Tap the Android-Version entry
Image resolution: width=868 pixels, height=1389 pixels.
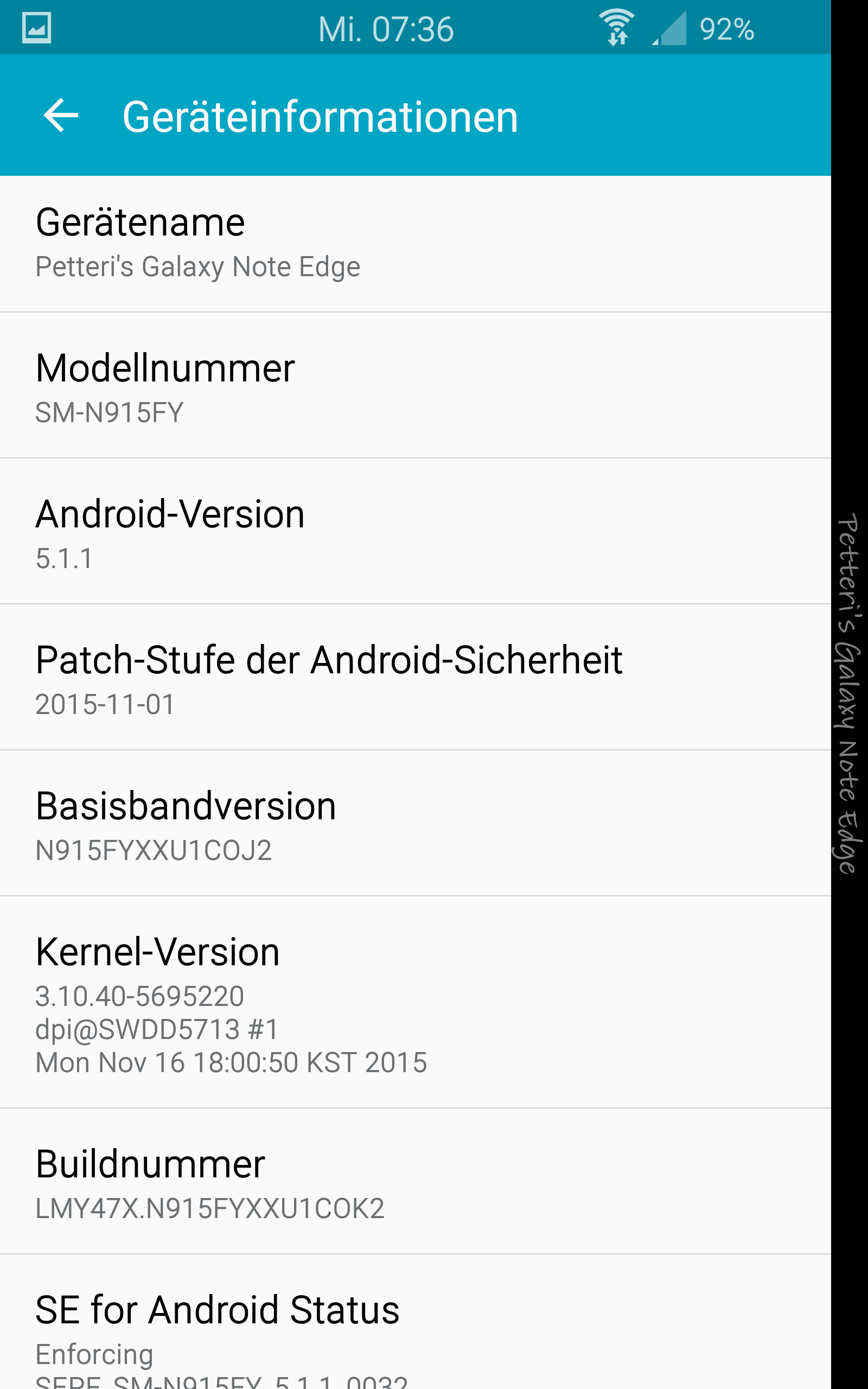tap(416, 532)
